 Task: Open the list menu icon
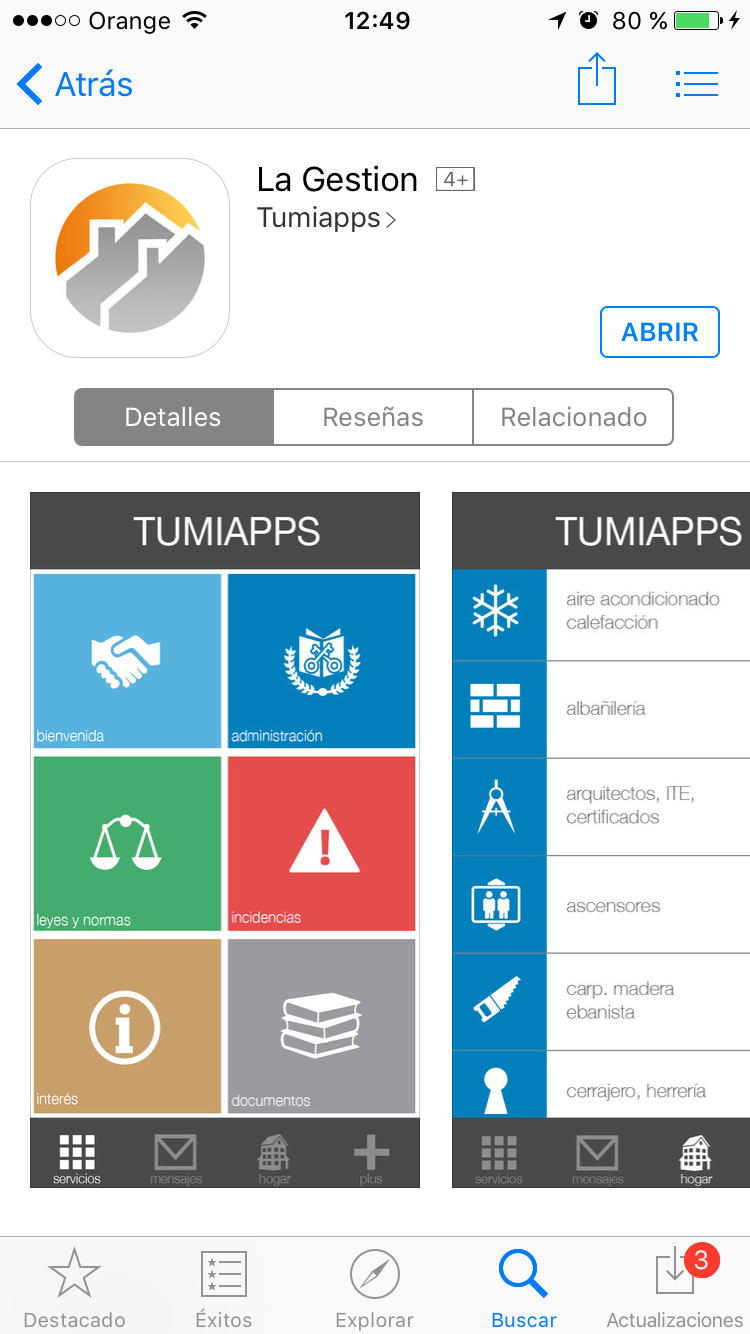point(697,84)
